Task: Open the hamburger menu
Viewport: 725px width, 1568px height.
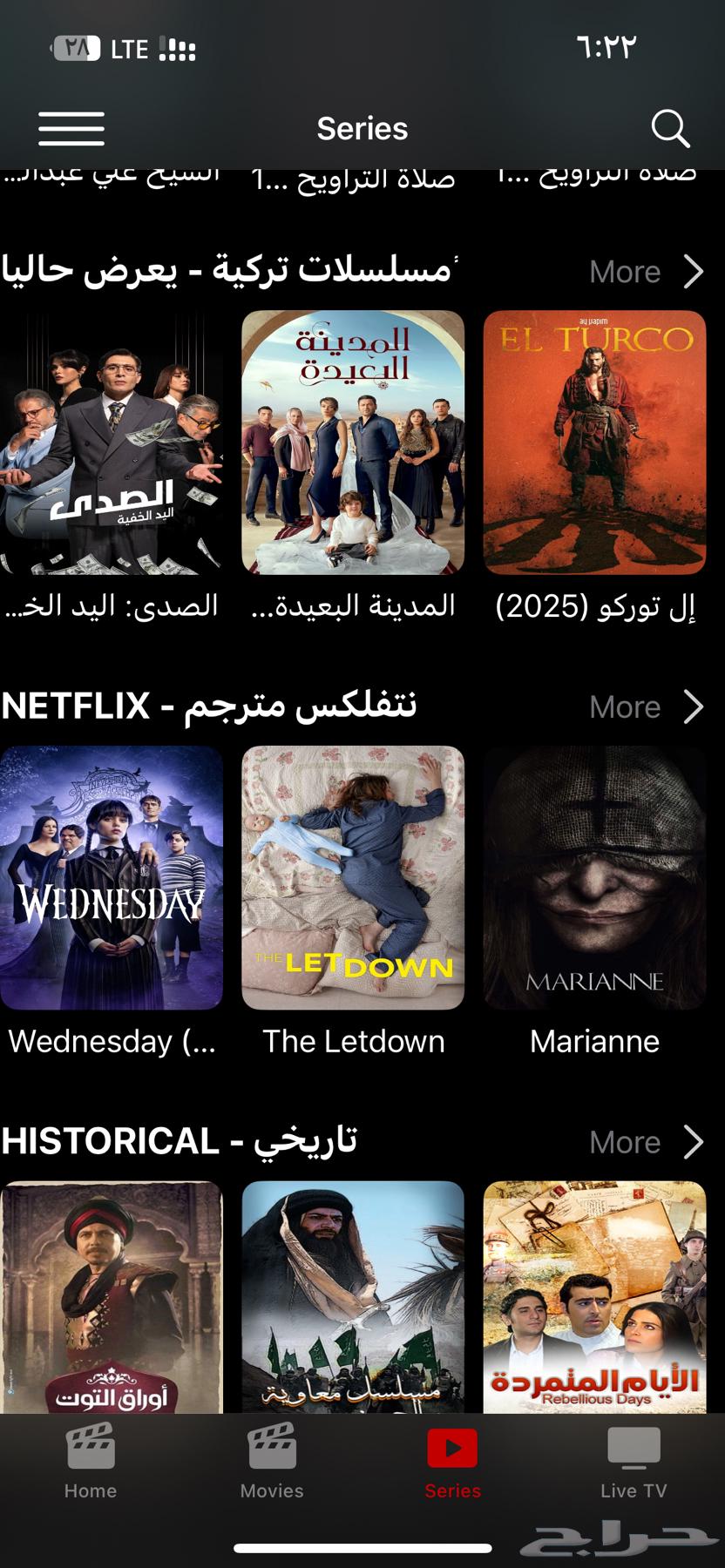Action: point(71,129)
